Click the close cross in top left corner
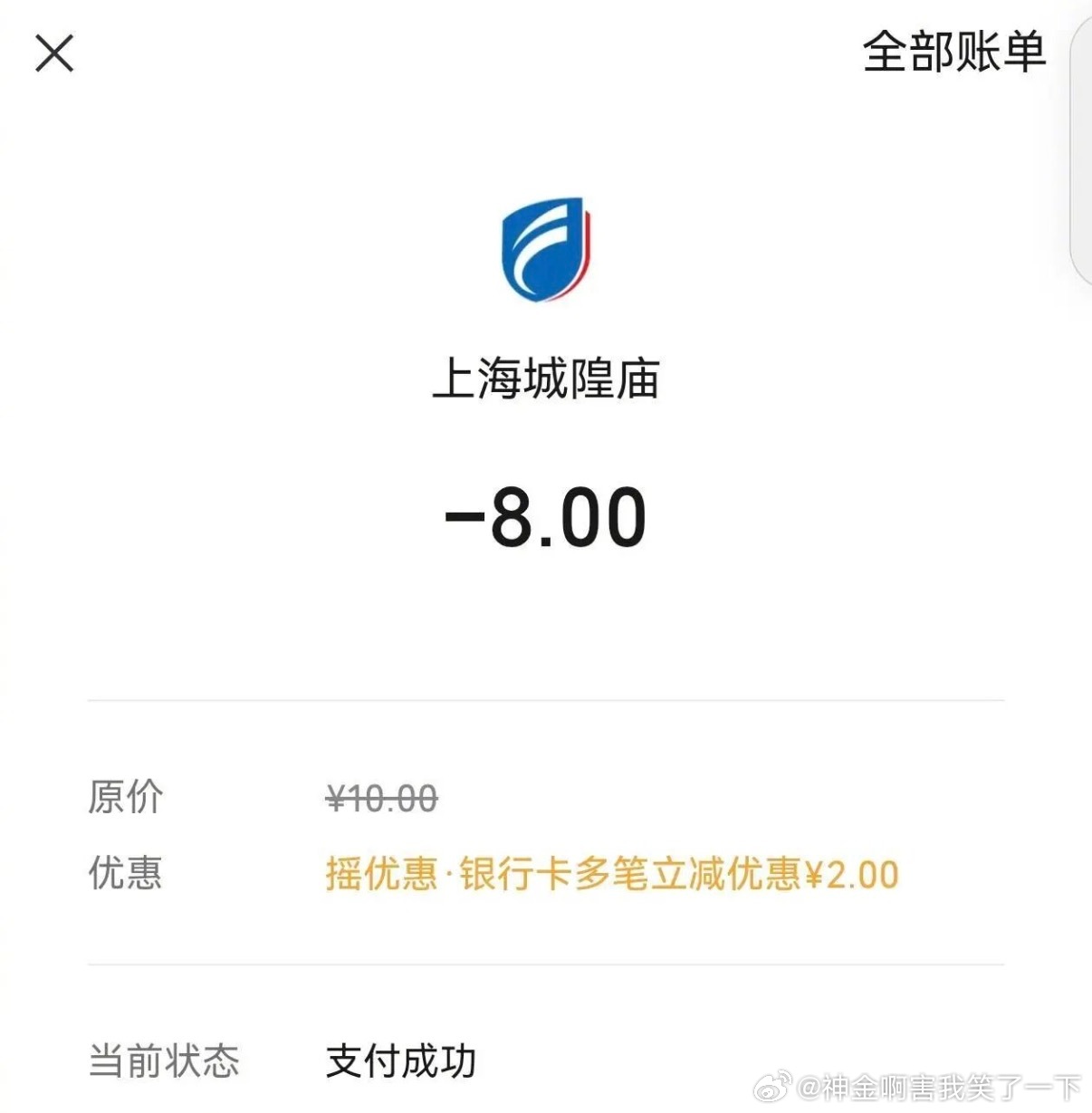This screenshot has height=1113, width=1092. pos(54,53)
